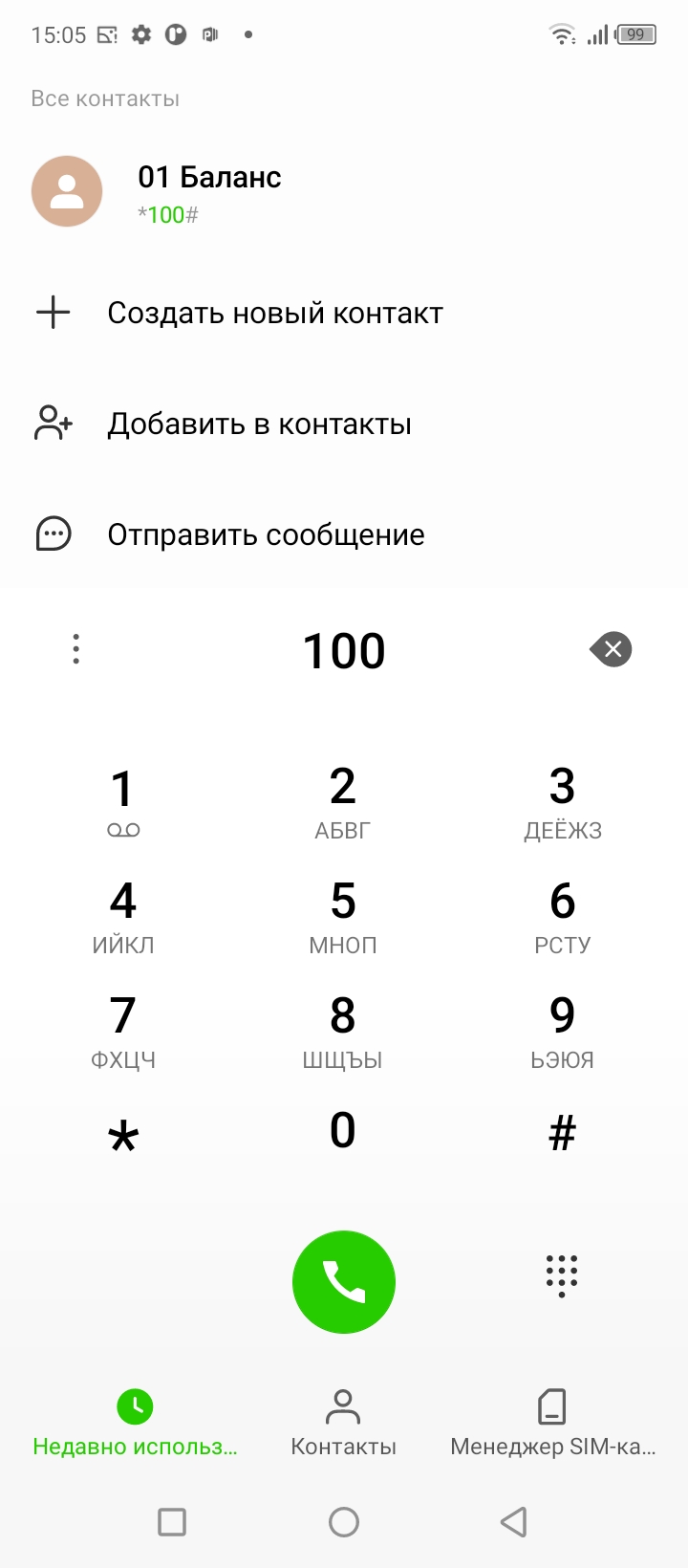The height and width of the screenshot is (1568, 688).
Task: Tap the 9 key
Action: click(562, 1031)
